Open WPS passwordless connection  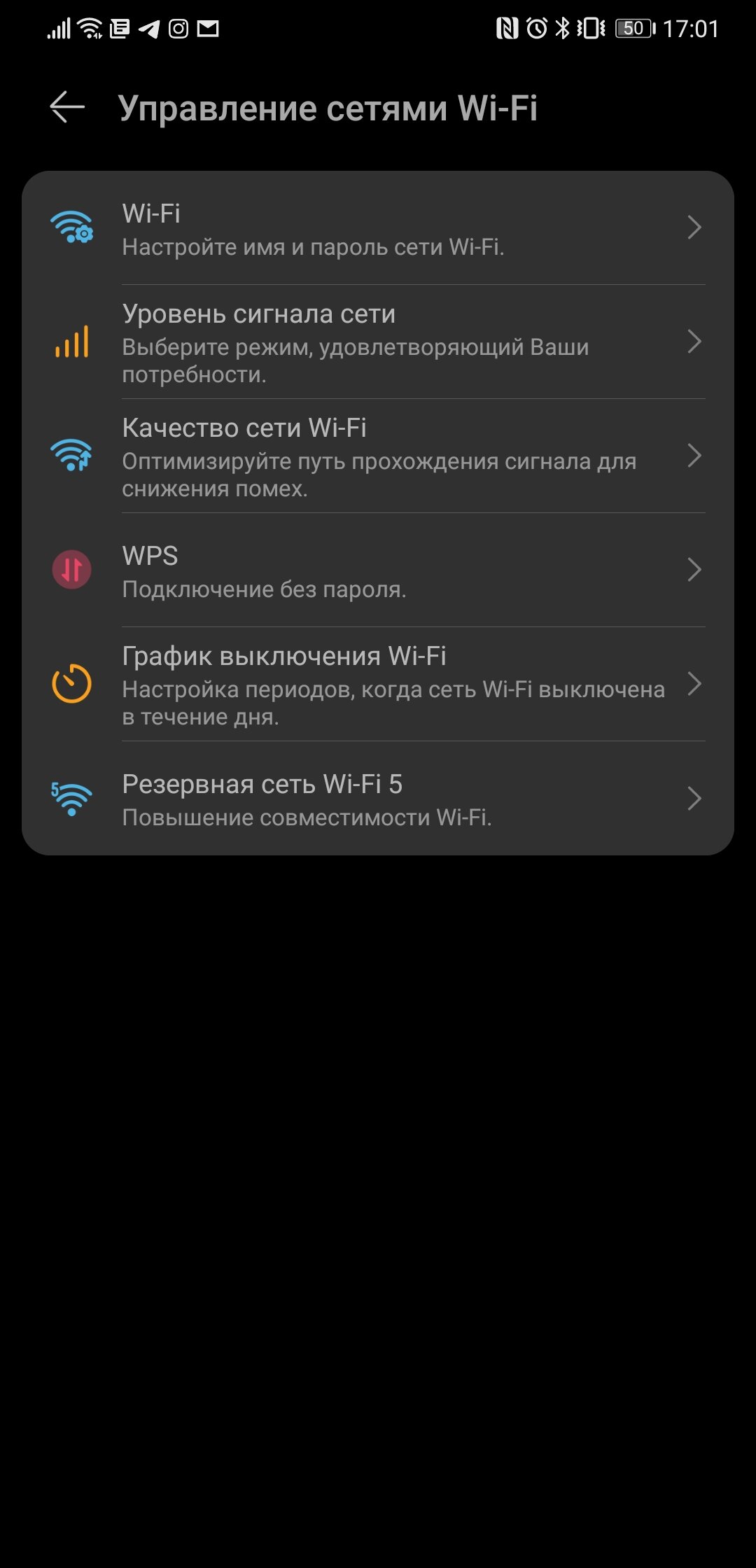pyautogui.click(x=378, y=570)
